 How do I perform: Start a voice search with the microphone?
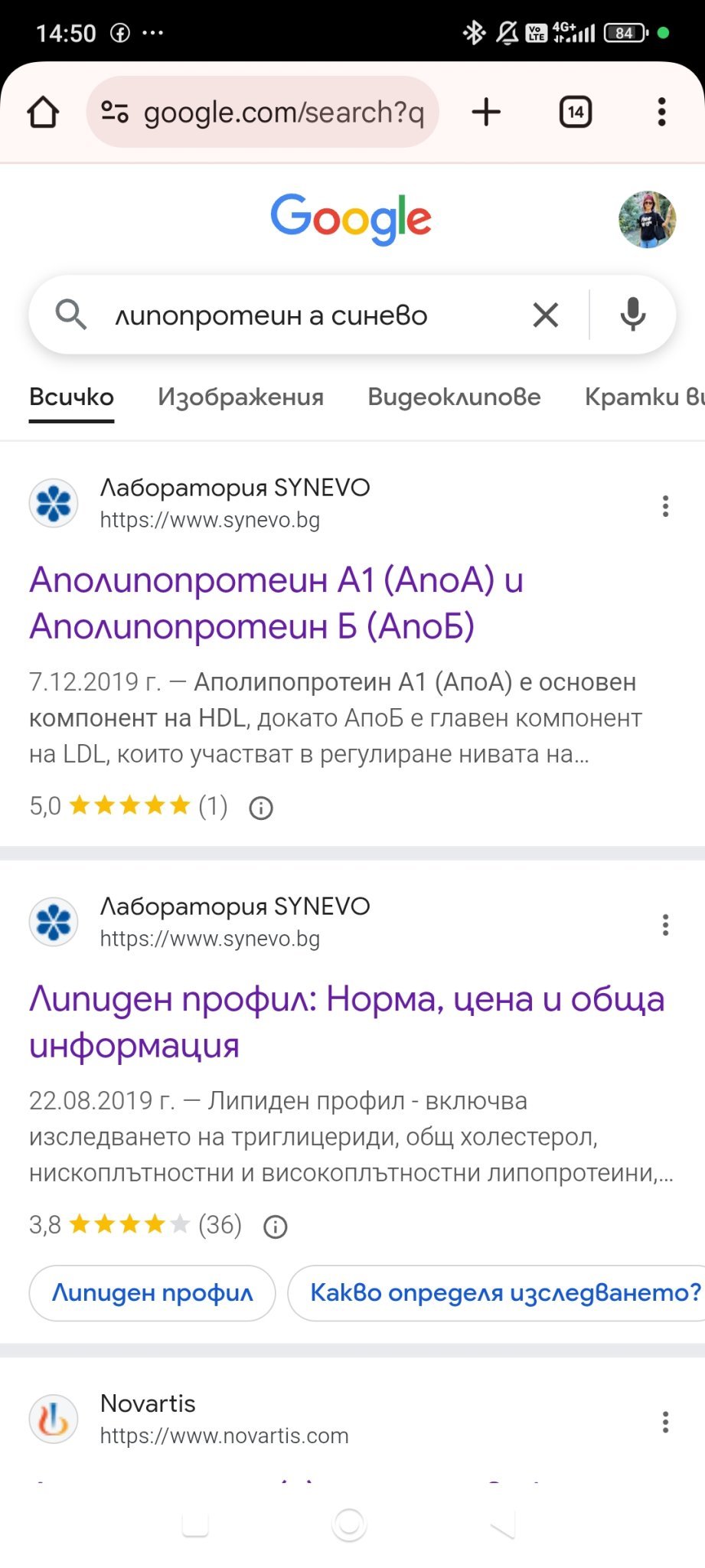click(x=632, y=315)
